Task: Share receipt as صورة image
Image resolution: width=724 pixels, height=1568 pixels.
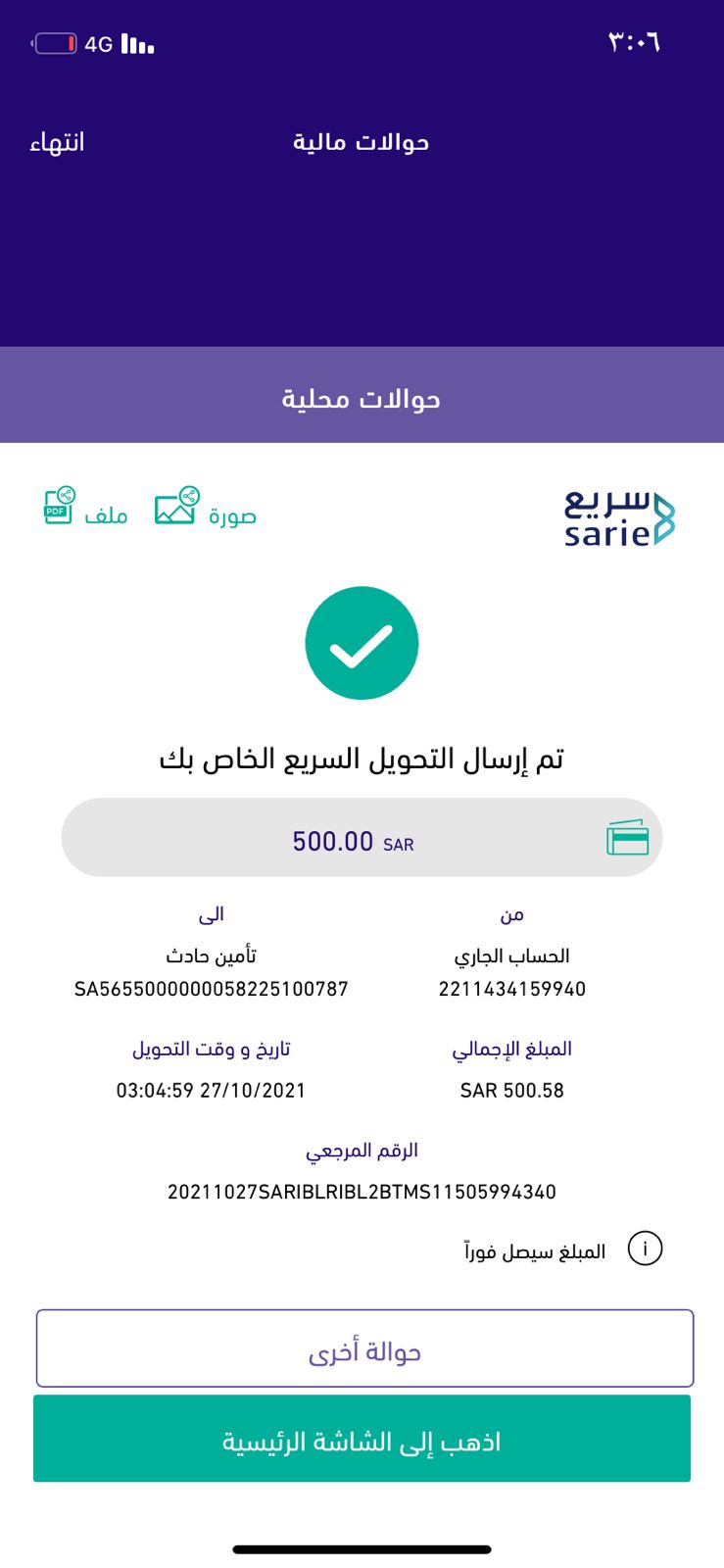Action: click(x=205, y=509)
